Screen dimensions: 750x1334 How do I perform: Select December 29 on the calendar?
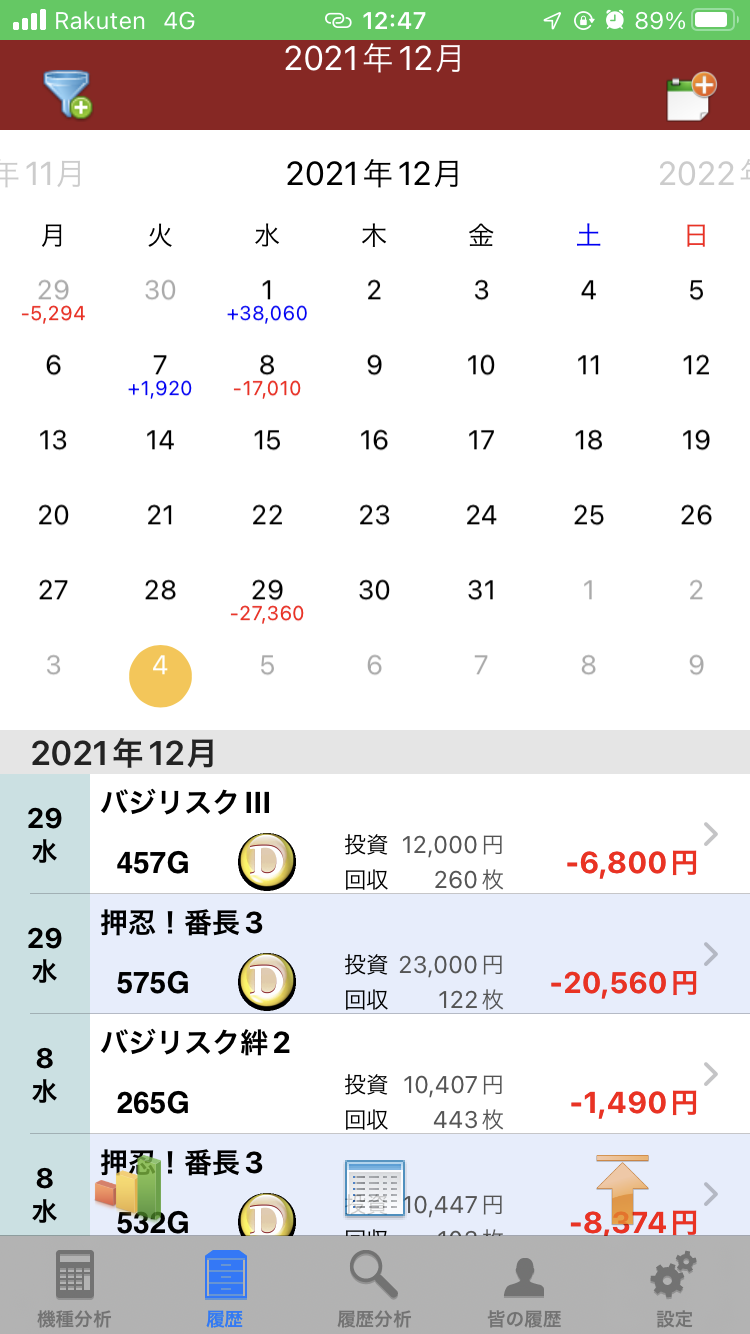[x=267, y=600]
